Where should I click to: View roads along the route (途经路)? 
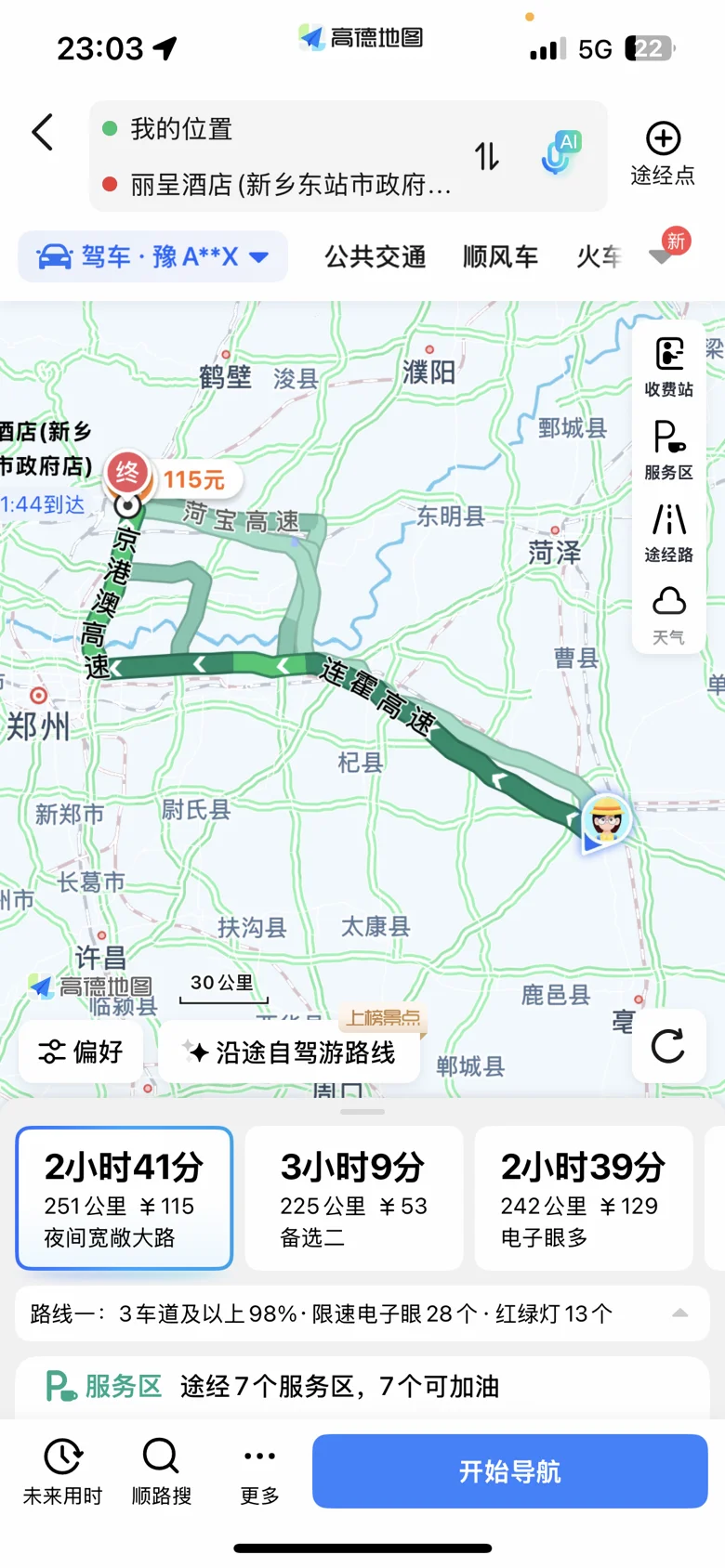click(x=669, y=532)
